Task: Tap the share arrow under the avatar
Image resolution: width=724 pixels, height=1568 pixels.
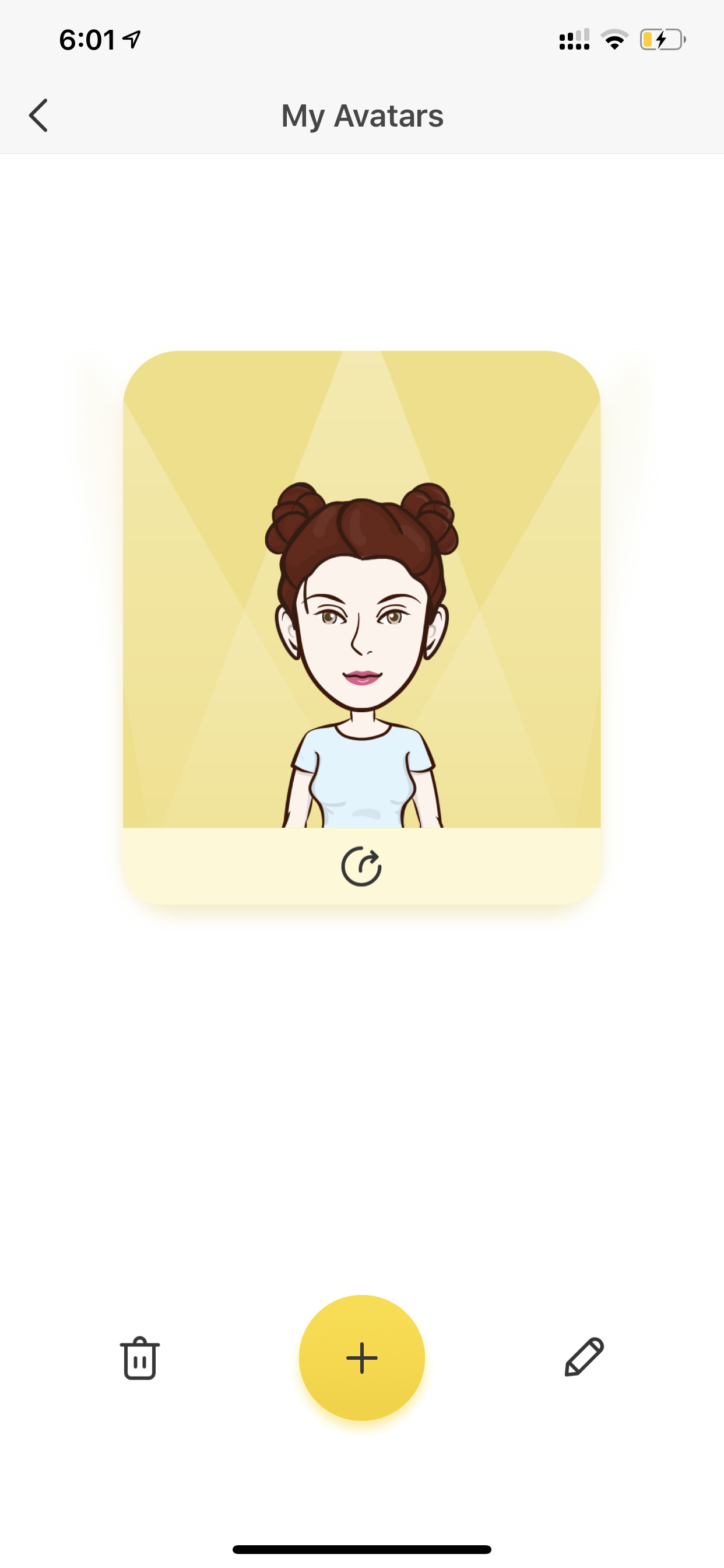Action: point(361,866)
